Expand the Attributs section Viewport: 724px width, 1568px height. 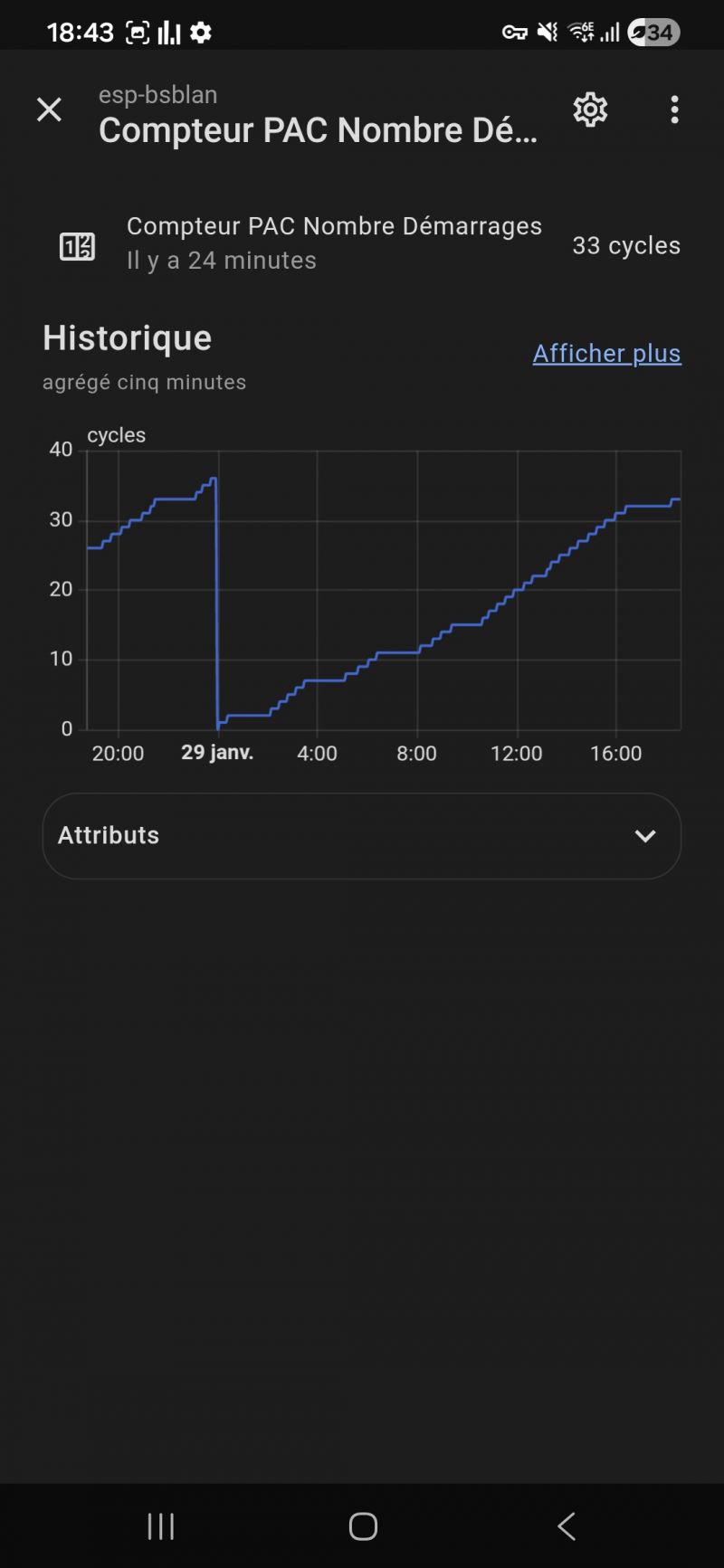point(362,836)
